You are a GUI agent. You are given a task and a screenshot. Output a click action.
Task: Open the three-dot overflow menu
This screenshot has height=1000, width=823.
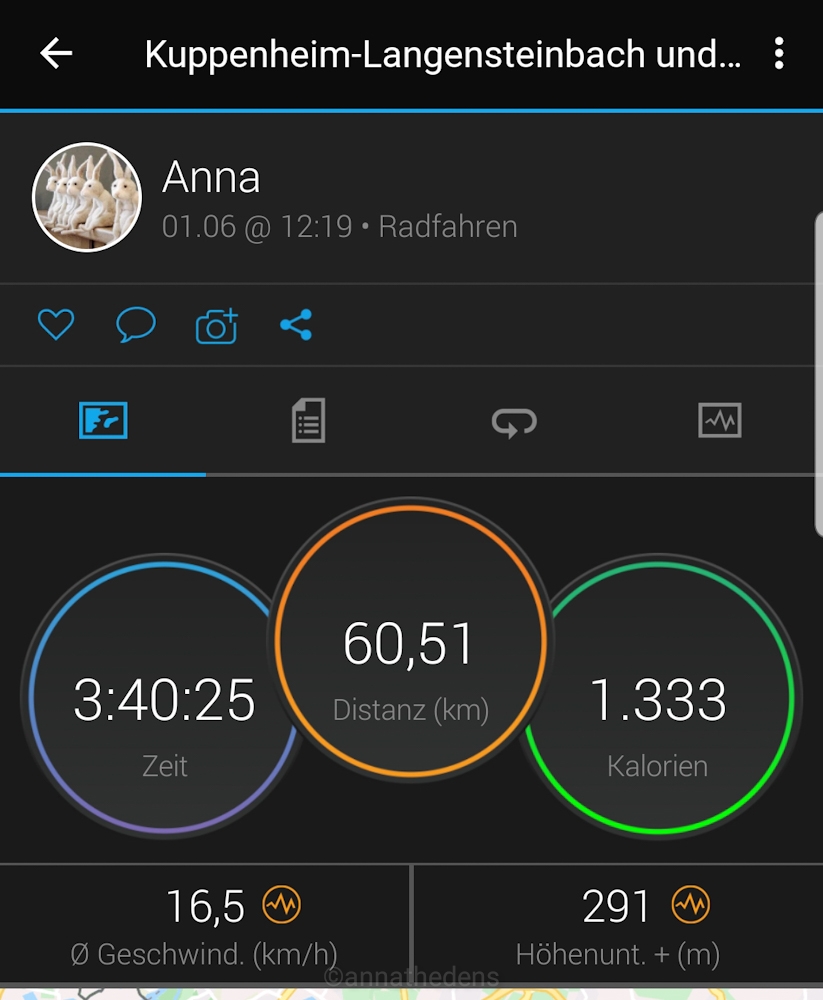point(779,54)
